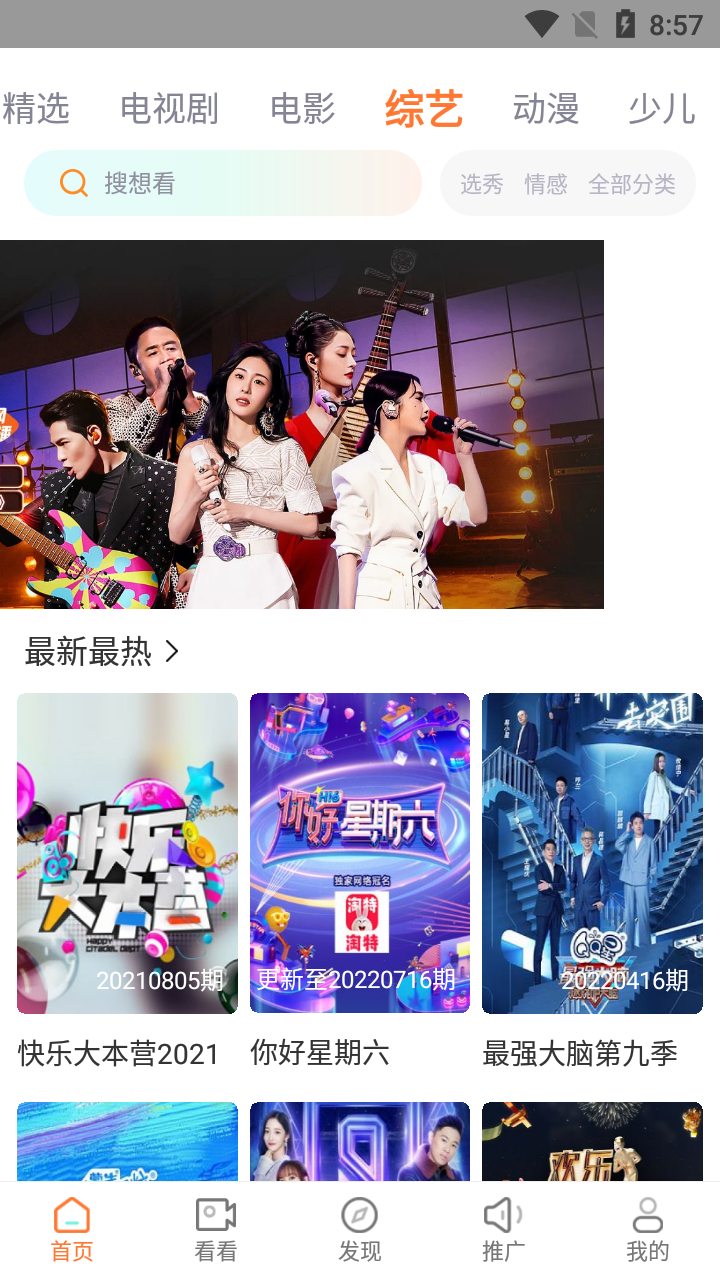Image resolution: width=720 pixels, height=1280 pixels.
Task: Filter by 情感 category
Action: click(546, 184)
